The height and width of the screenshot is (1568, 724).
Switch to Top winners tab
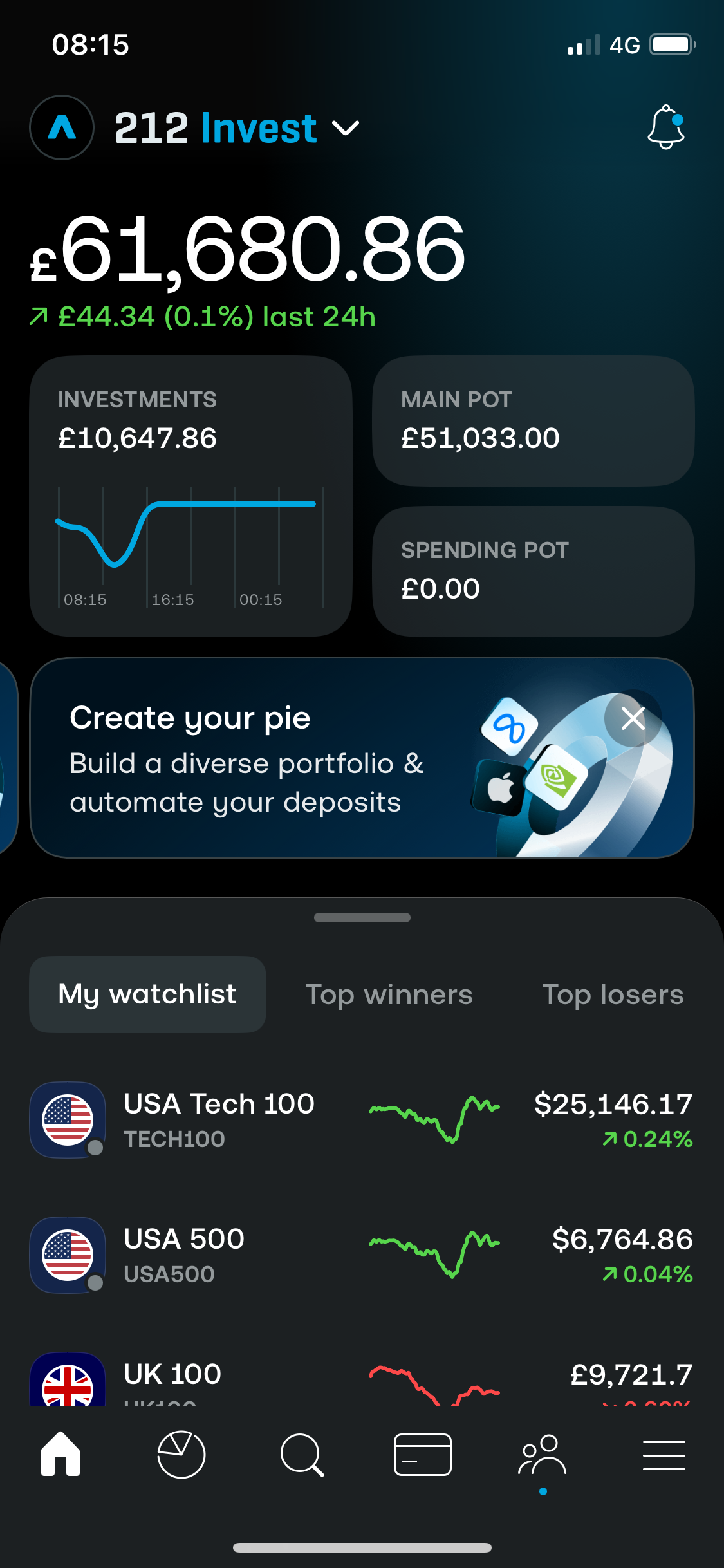(389, 994)
